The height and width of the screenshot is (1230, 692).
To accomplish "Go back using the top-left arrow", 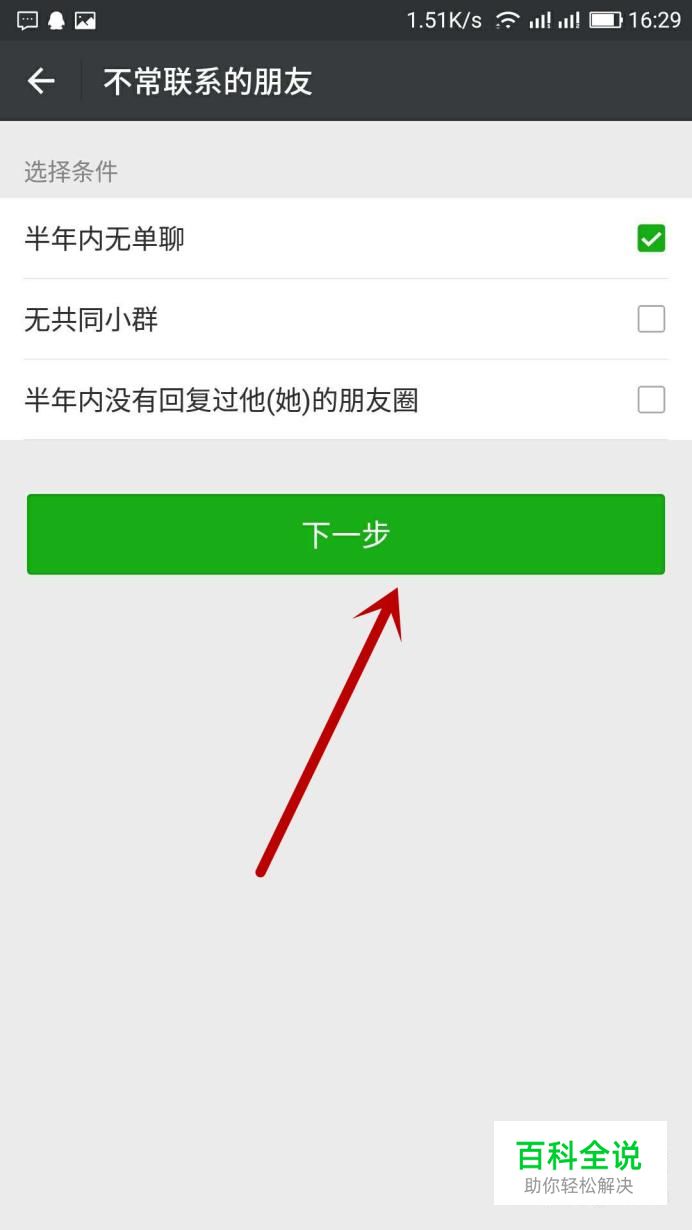I will (x=41, y=81).
